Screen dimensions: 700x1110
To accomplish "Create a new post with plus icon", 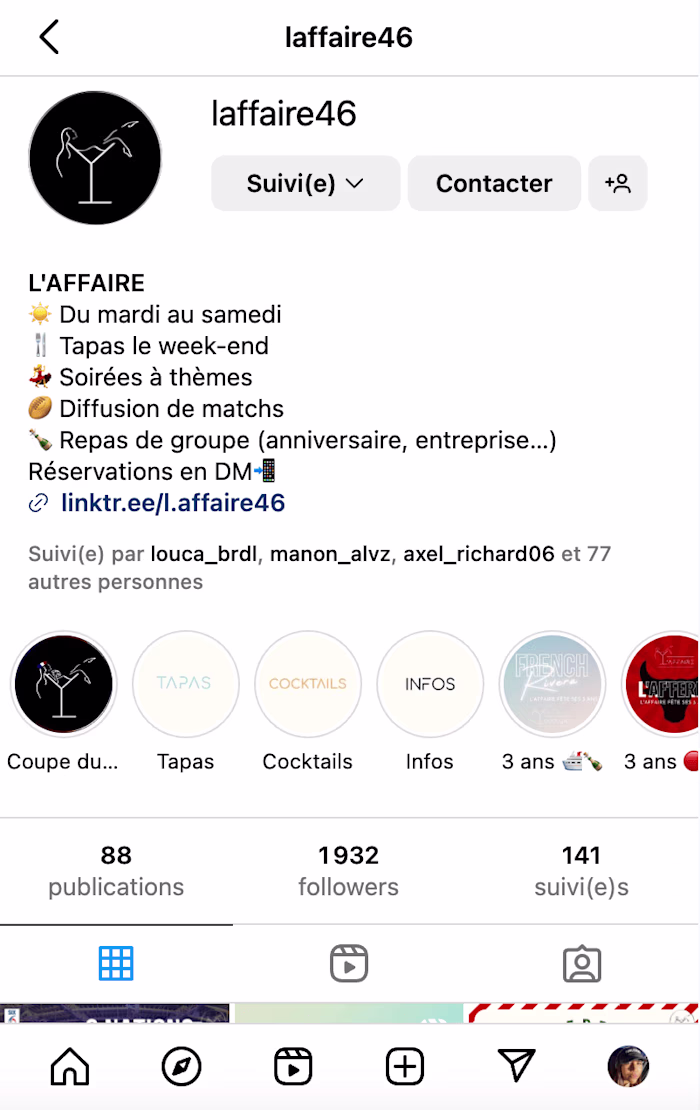I will pyautogui.click(x=405, y=1067).
